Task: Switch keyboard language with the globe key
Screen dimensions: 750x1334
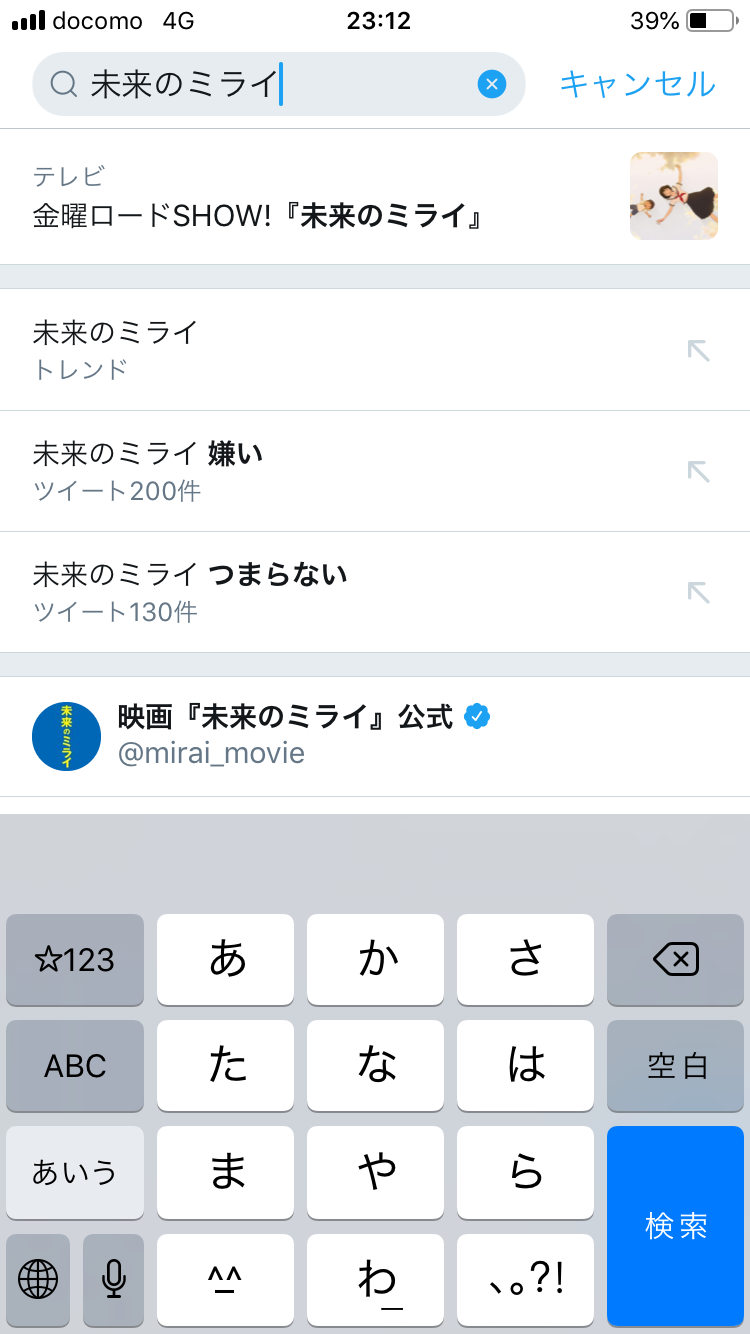Action: pyautogui.click(x=38, y=1278)
